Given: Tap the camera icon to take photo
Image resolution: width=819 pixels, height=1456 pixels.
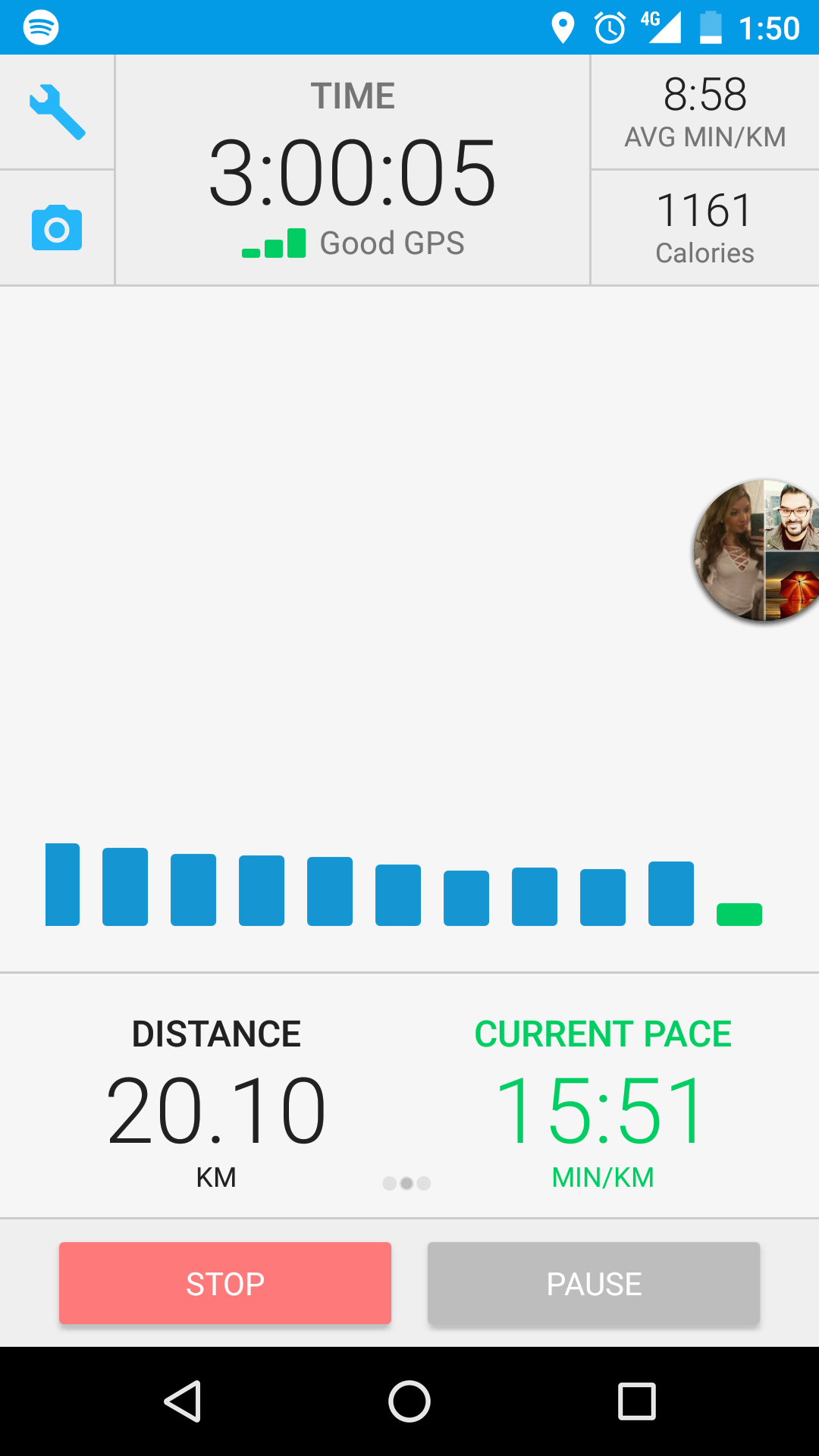Looking at the screenshot, I should point(57,227).
